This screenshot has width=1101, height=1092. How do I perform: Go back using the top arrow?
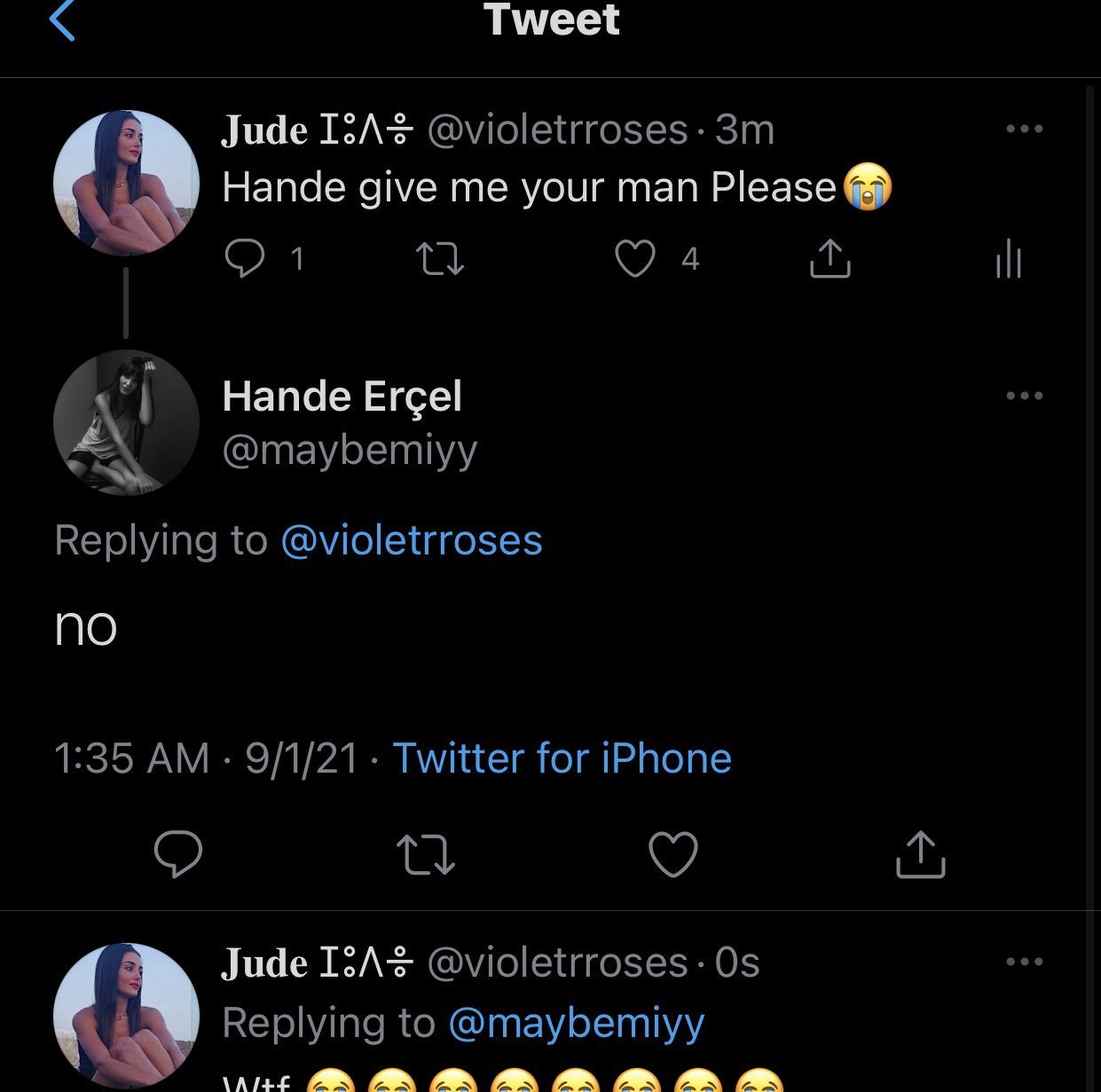pos(62,20)
